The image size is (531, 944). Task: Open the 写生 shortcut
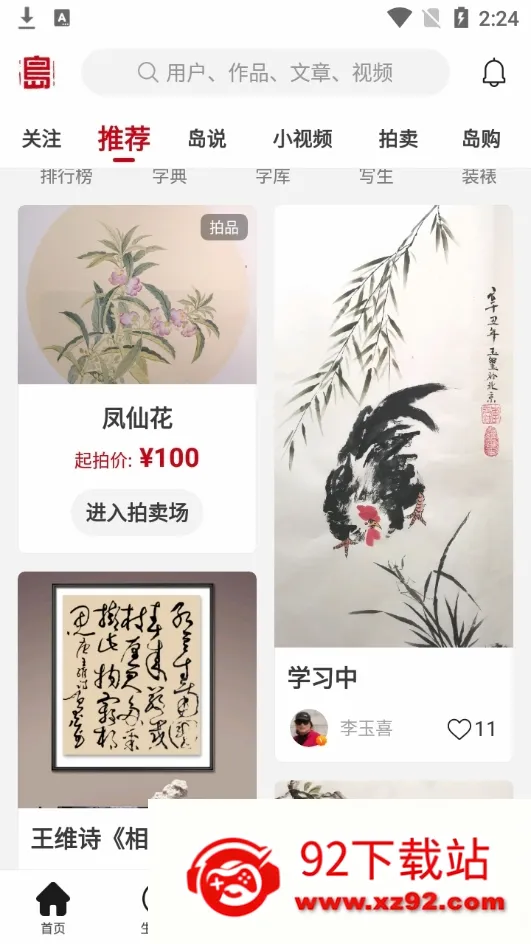coord(376,176)
